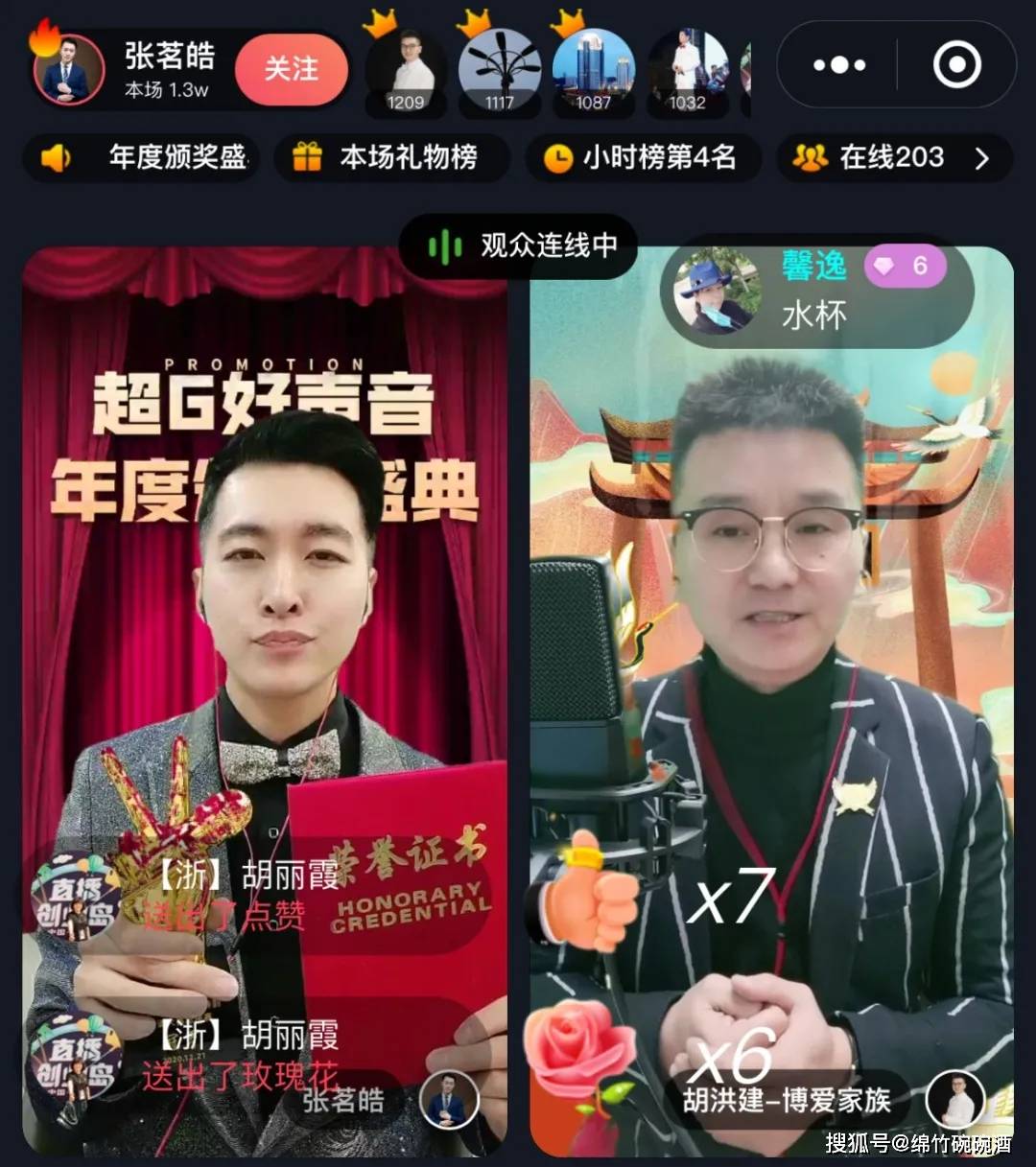Viewport: 1036px width, 1167px height.
Task: Tap 张茗皓 name tag on left stream
Action: 343,1100
